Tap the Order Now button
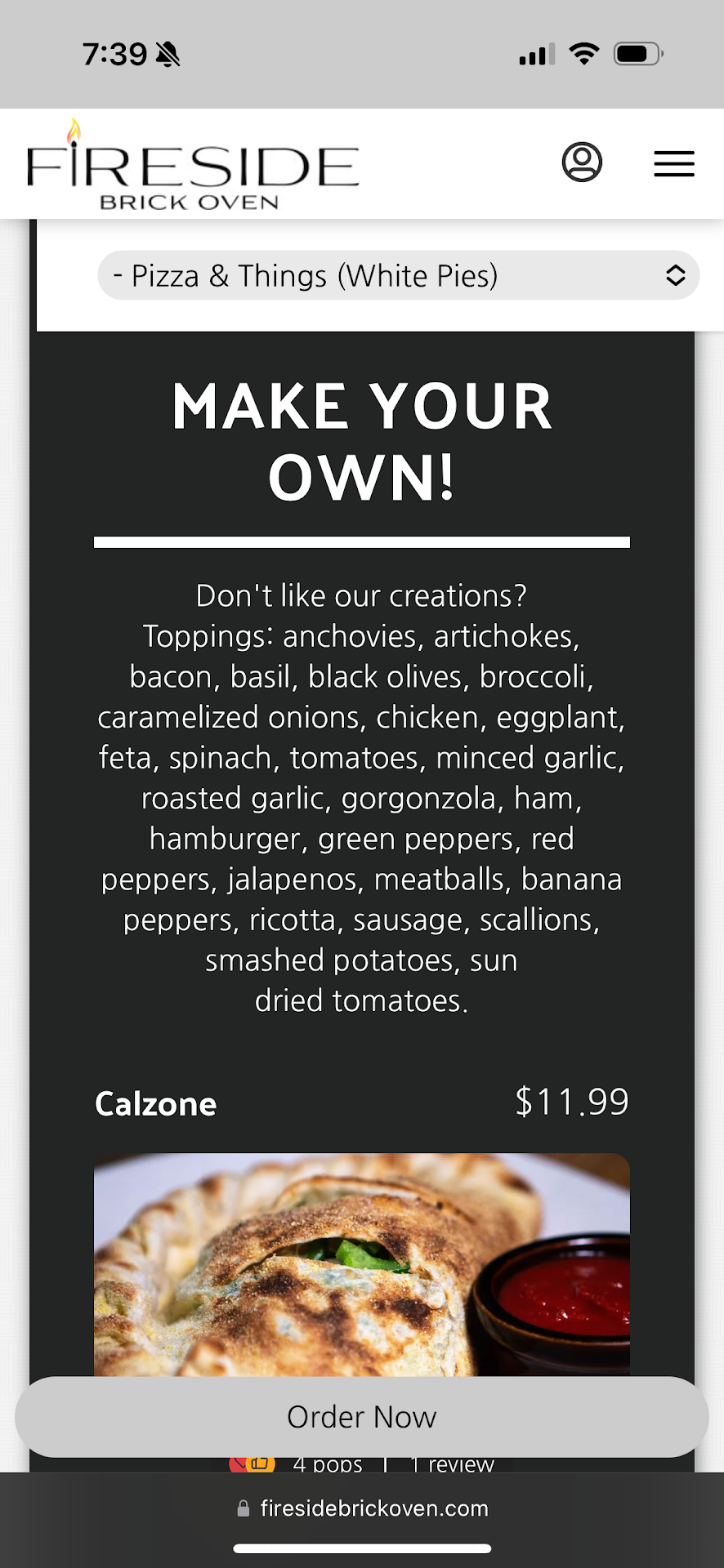The height and width of the screenshot is (1568, 724). coord(362,1417)
